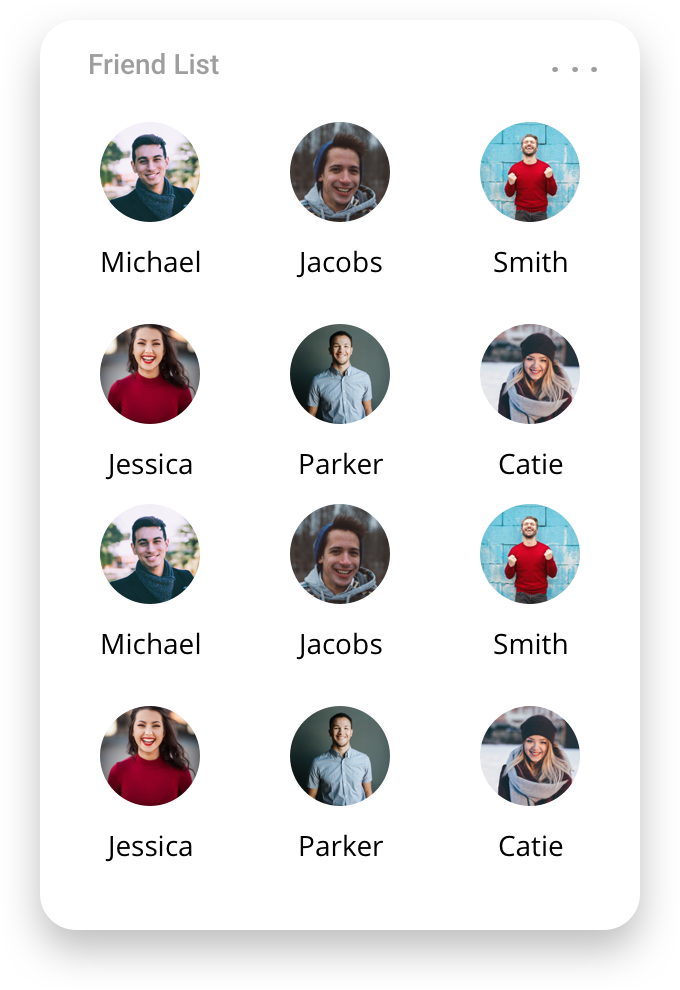Image resolution: width=680 pixels, height=990 pixels.
Task: Open the first Jacobs friend entry
Action: click(340, 172)
